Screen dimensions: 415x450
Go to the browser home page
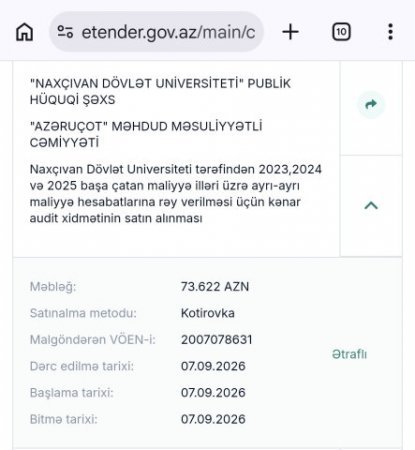click(x=25, y=32)
